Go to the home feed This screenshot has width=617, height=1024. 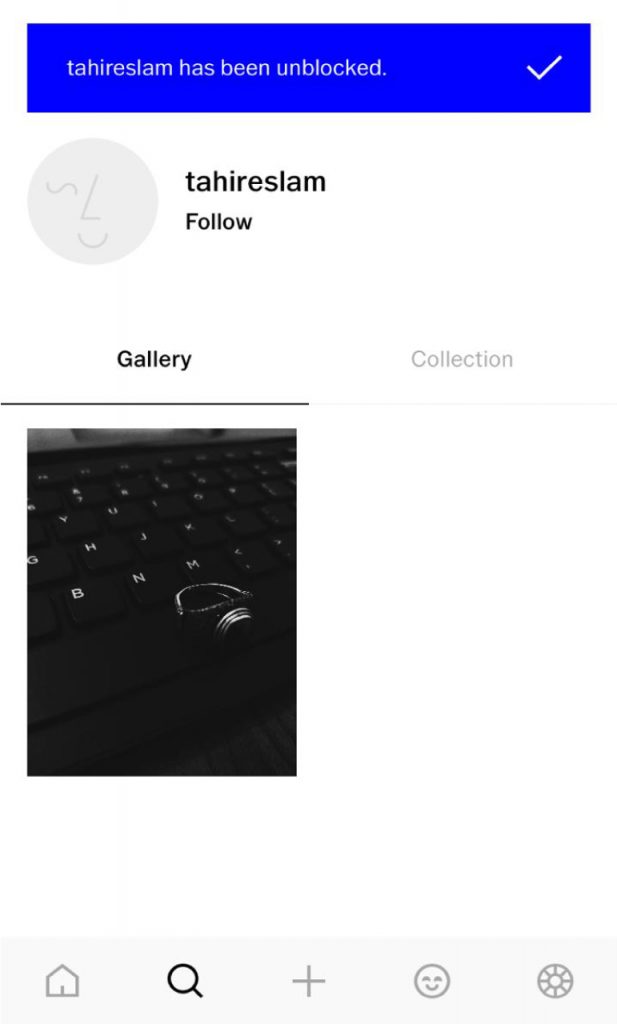coord(63,981)
